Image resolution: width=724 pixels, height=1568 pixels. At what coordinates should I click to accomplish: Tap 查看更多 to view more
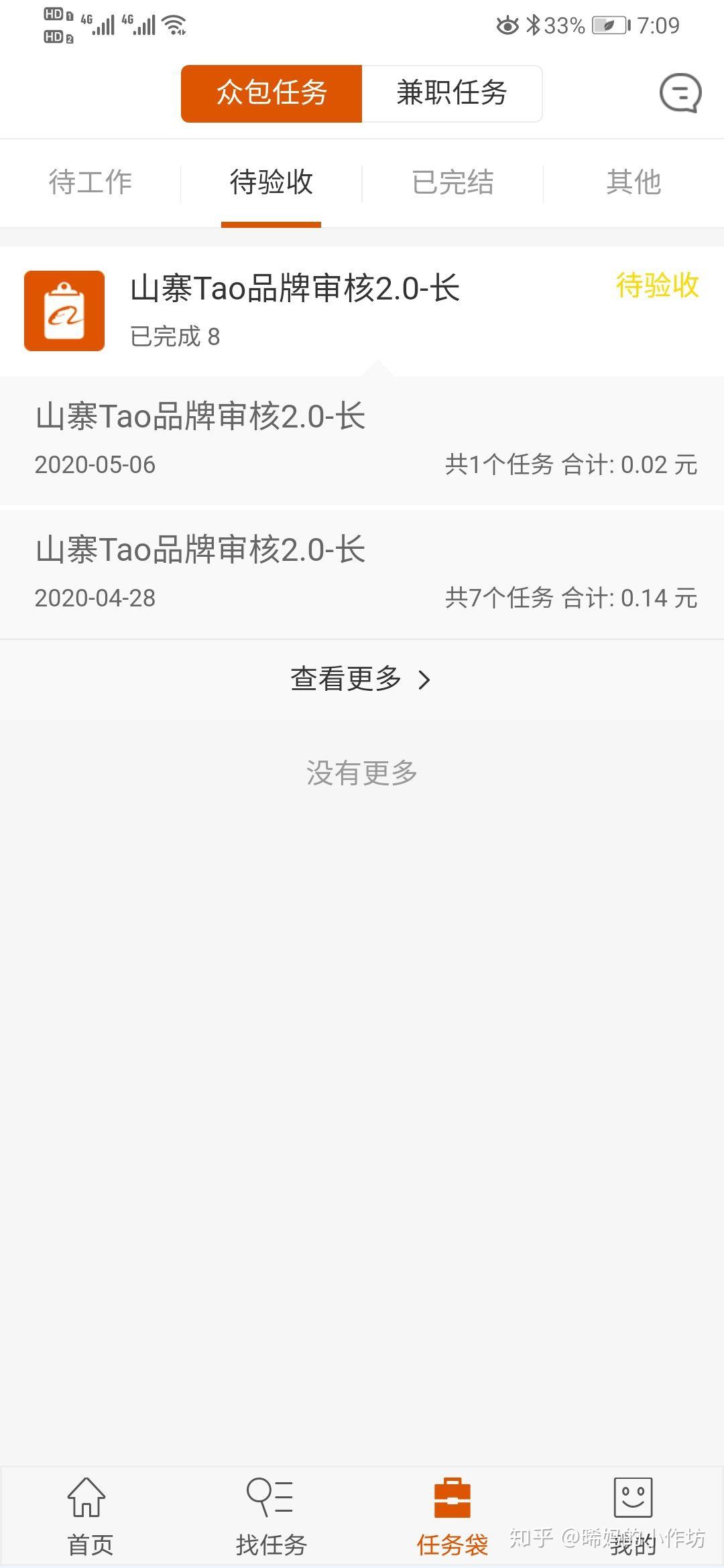pyautogui.click(x=361, y=679)
